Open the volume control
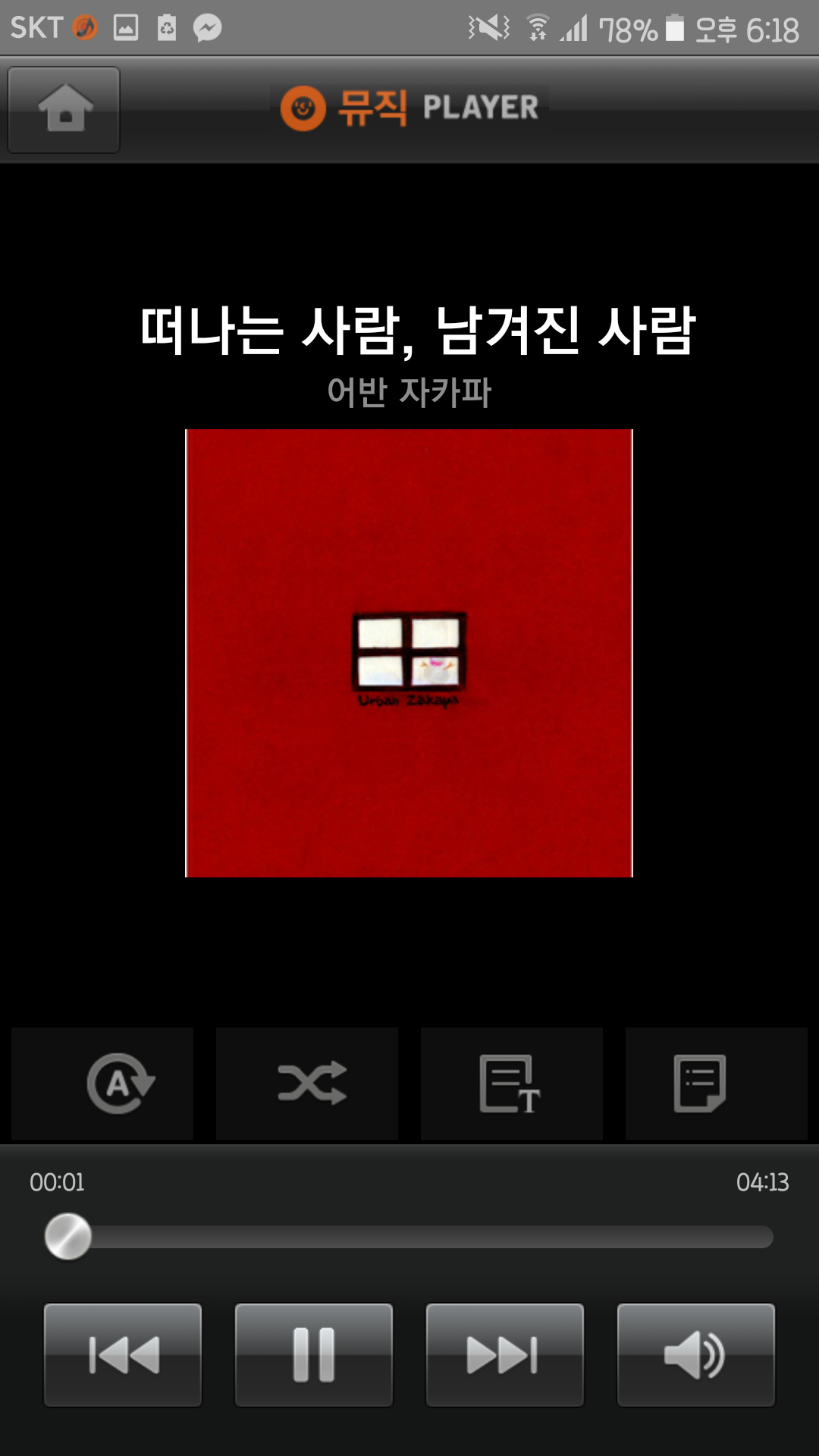 click(696, 1355)
